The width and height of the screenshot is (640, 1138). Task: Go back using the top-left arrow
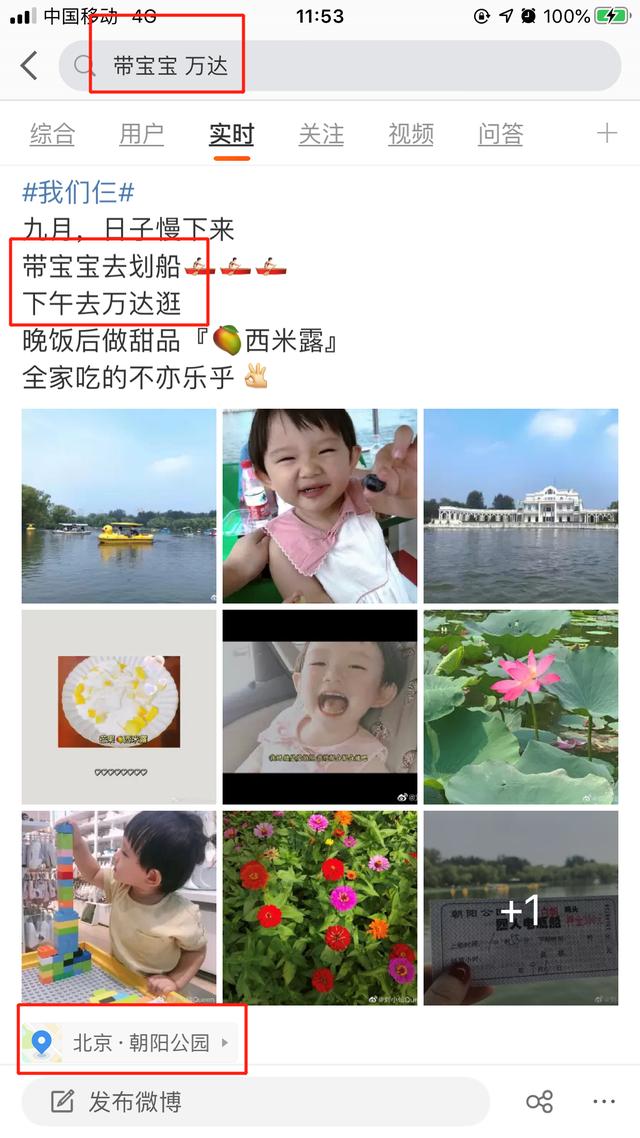pyautogui.click(x=28, y=65)
